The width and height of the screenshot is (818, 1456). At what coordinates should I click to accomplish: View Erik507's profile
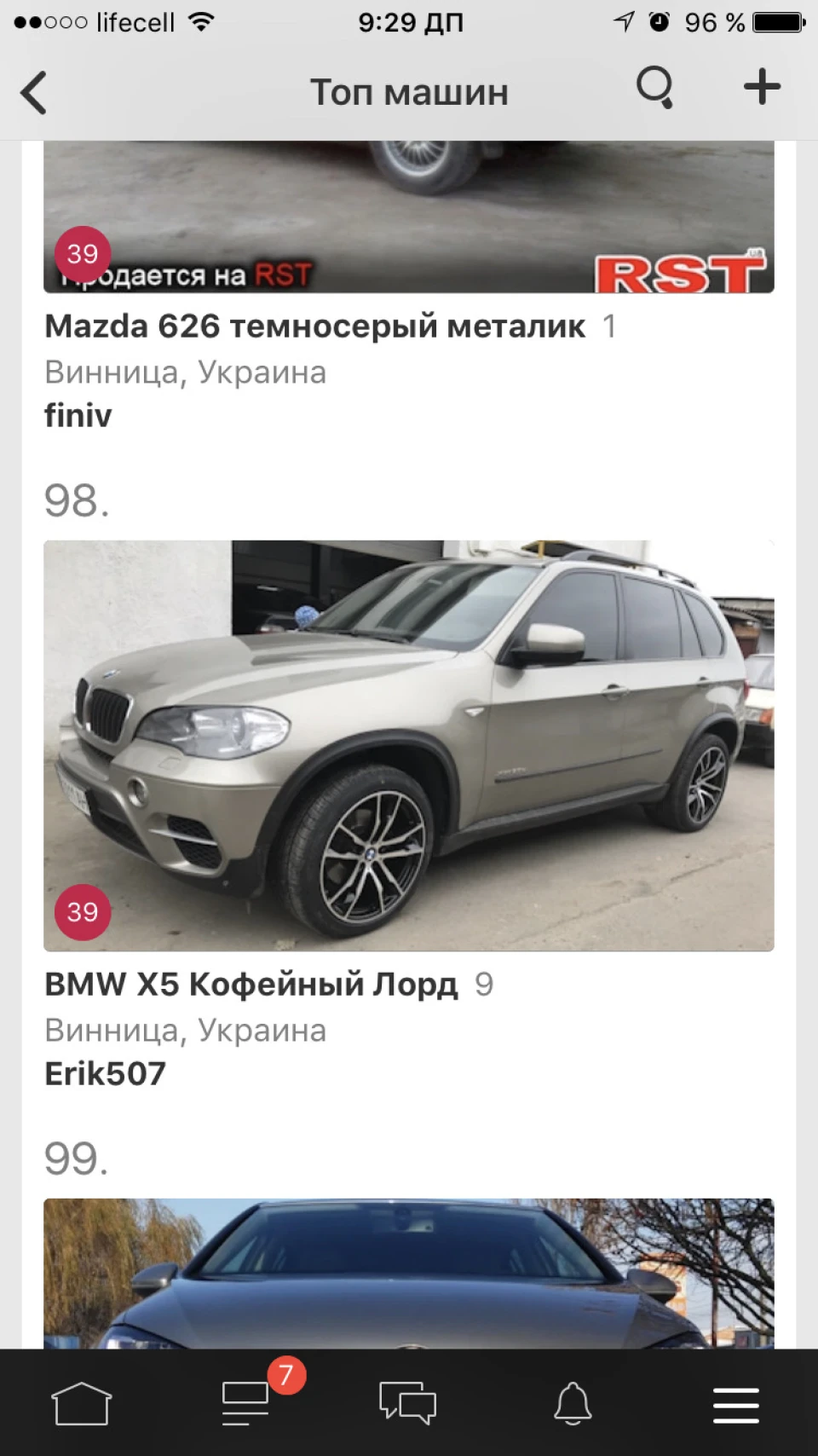click(106, 1074)
